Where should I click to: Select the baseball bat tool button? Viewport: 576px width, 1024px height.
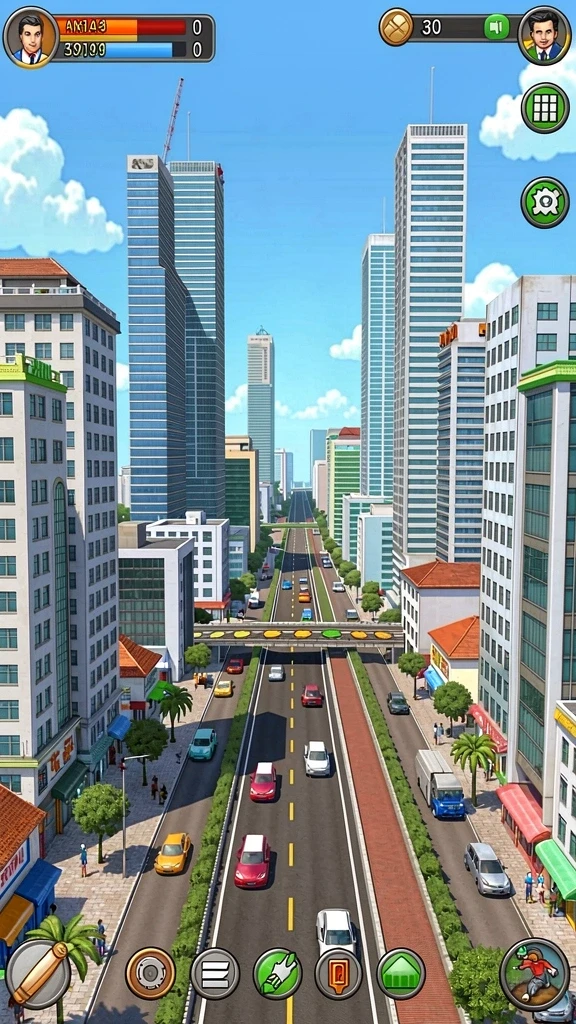tap(39, 974)
